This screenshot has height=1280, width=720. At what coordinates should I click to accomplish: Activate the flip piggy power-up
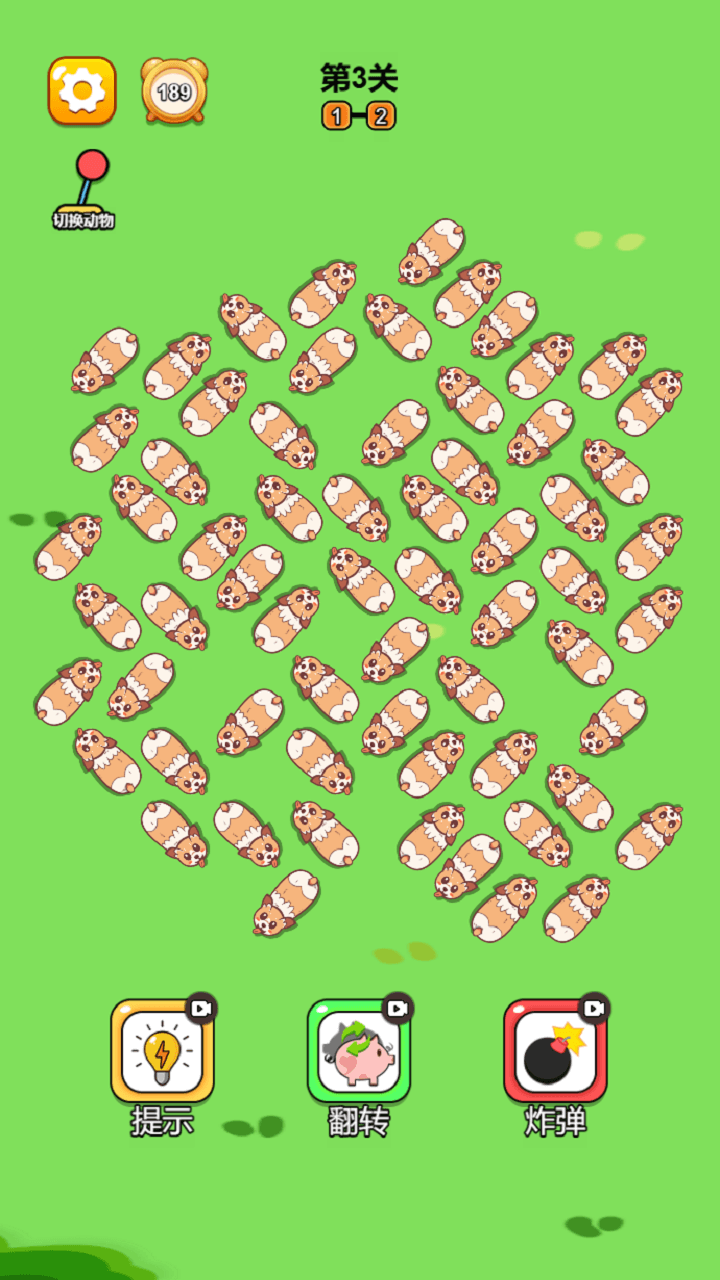tap(359, 1052)
